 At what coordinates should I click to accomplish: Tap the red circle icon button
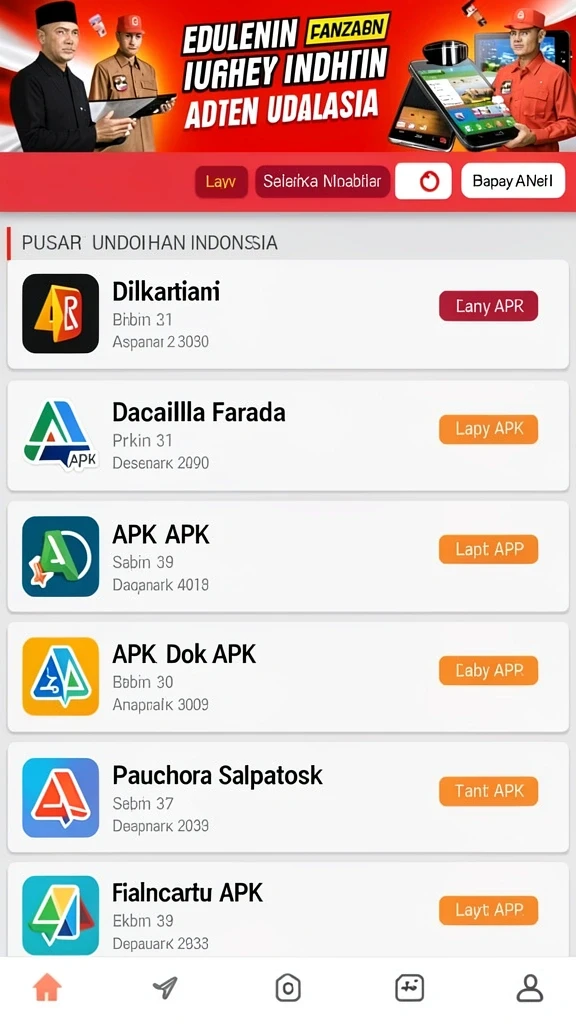pos(423,181)
